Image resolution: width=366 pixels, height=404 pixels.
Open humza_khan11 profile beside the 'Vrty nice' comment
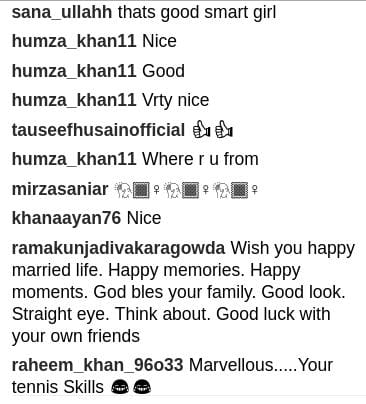[x=74, y=100]
